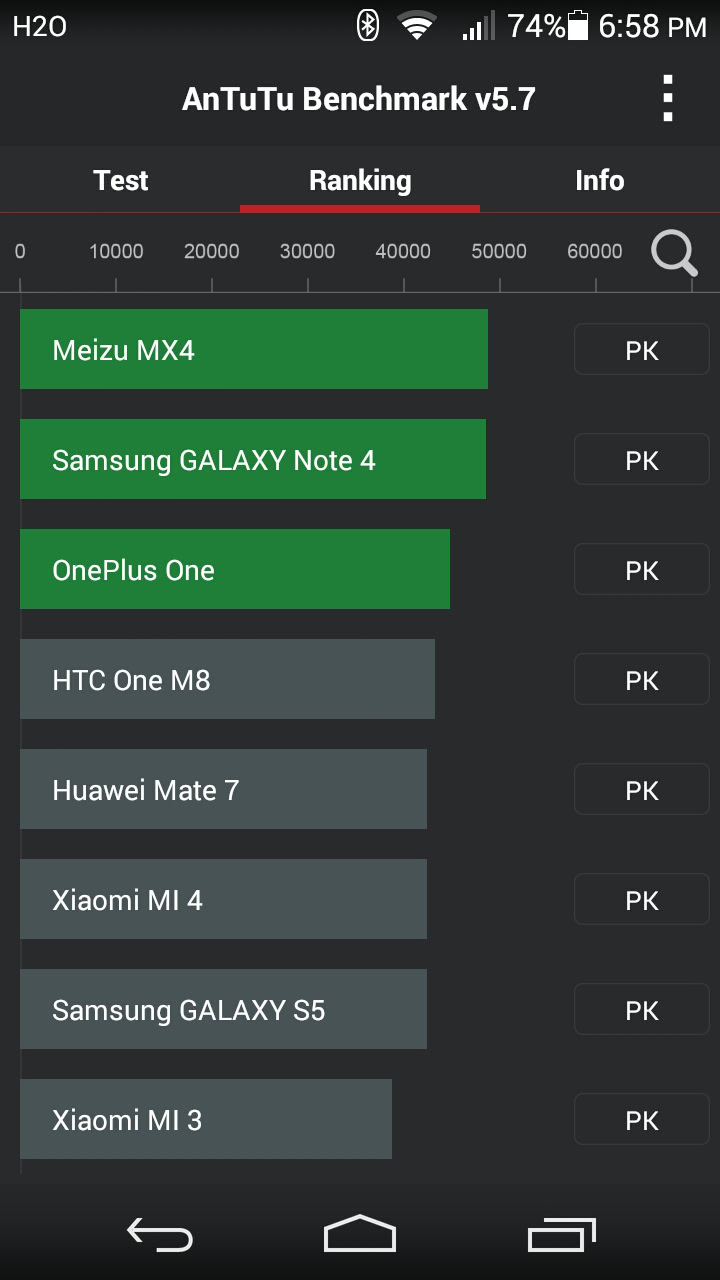720x1280 pixels.
Task: Open the overflow menu
Action: click(x=667, y=99)
